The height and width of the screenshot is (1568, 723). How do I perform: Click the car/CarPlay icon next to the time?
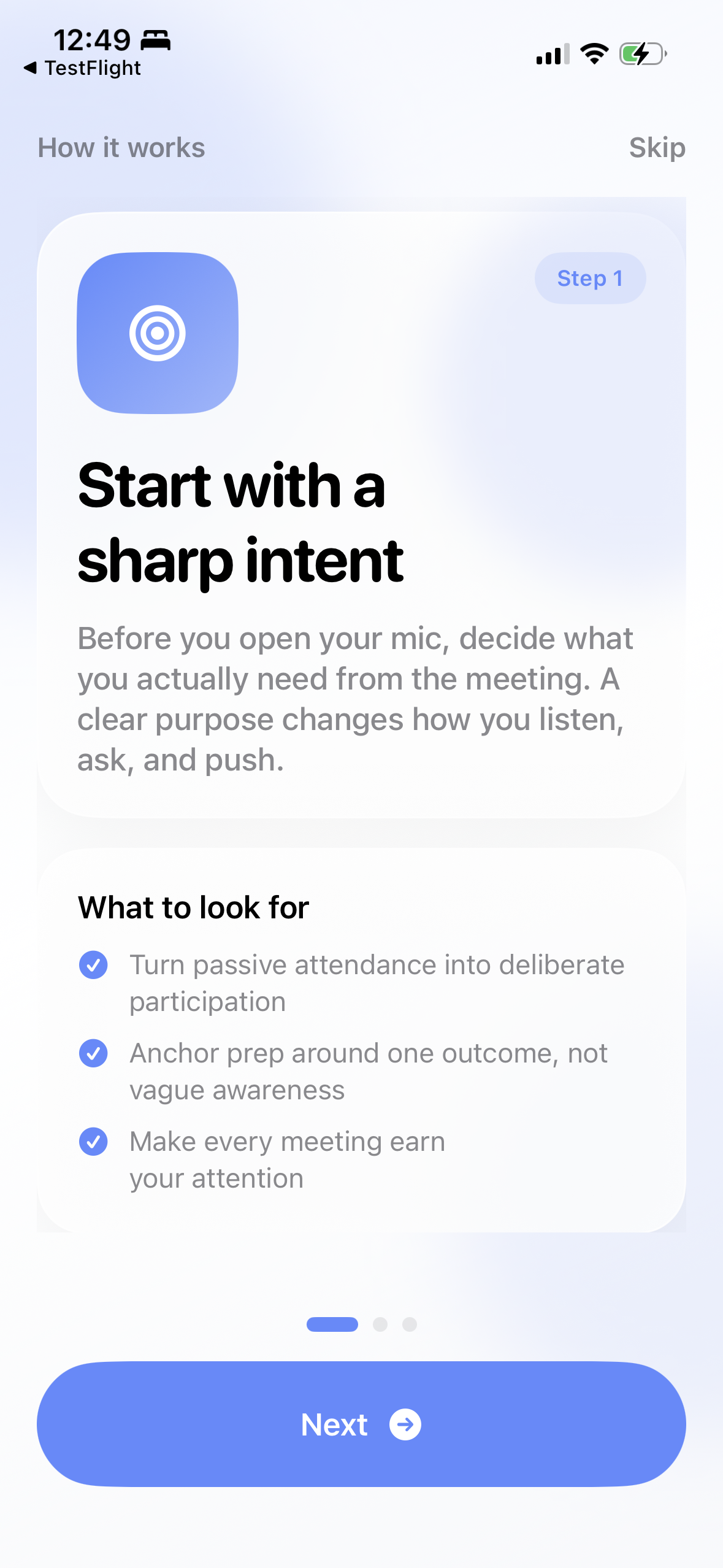pos(155,41)
